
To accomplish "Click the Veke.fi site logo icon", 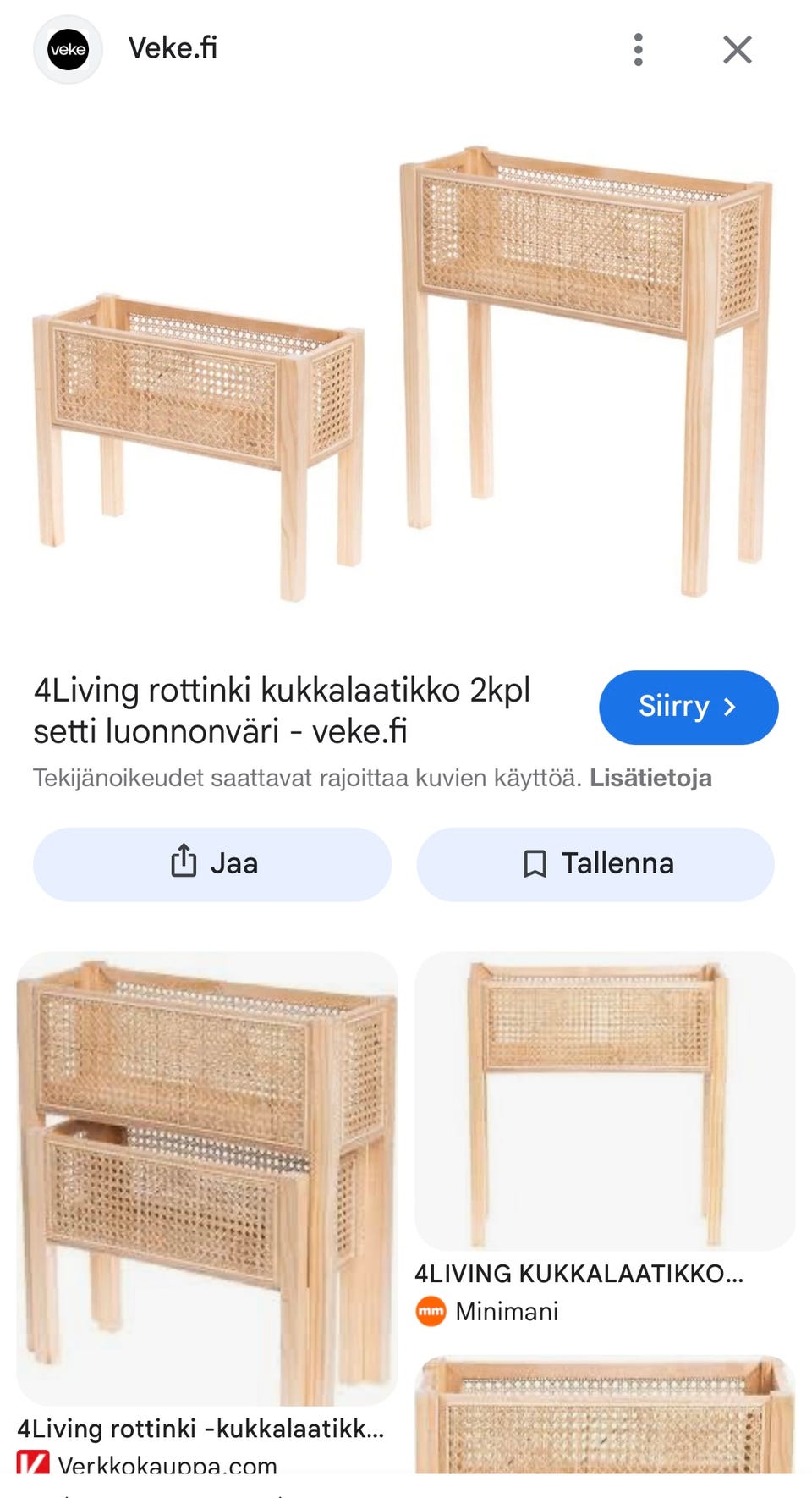I will point(68,48).
